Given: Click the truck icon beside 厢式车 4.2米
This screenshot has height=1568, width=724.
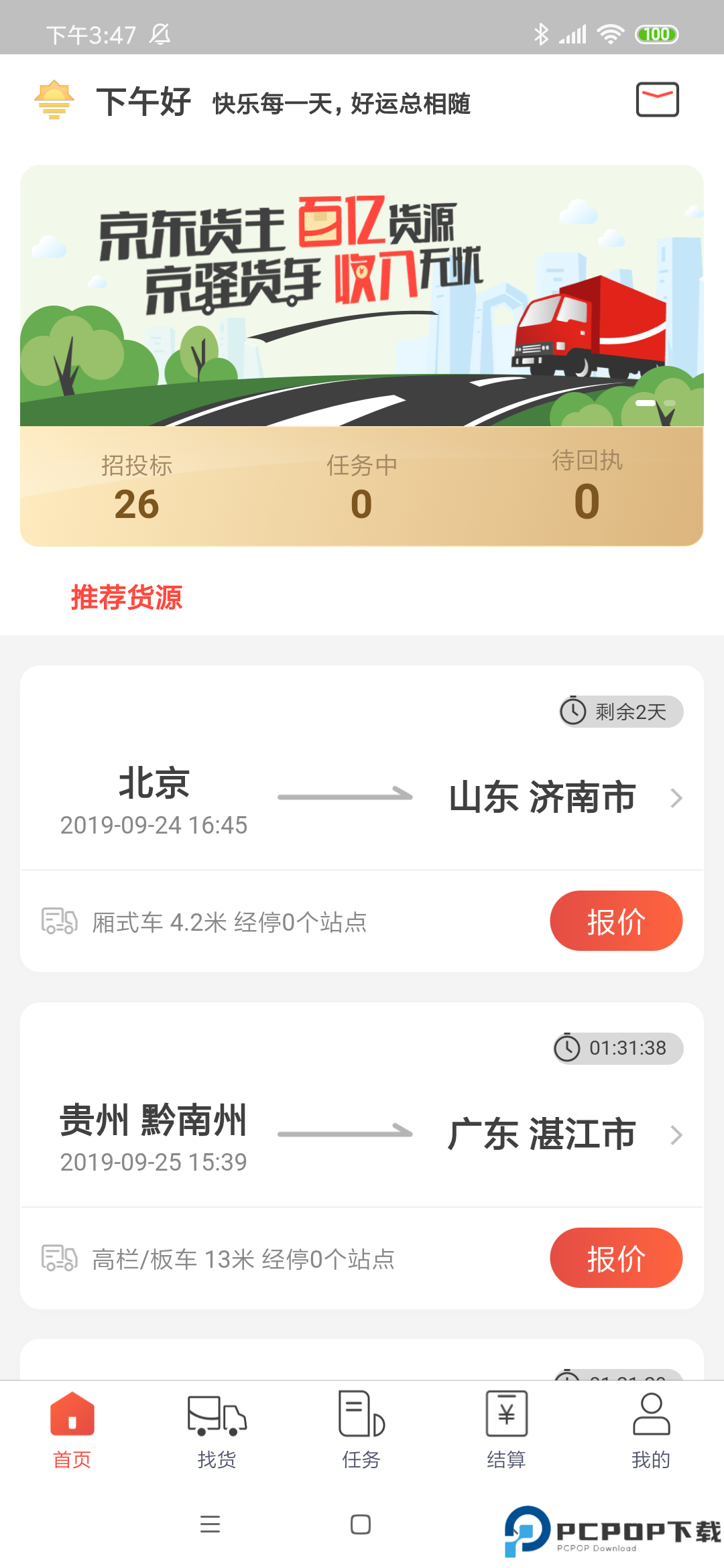Looking at the screenshot, I should click(x=59, y=921).
